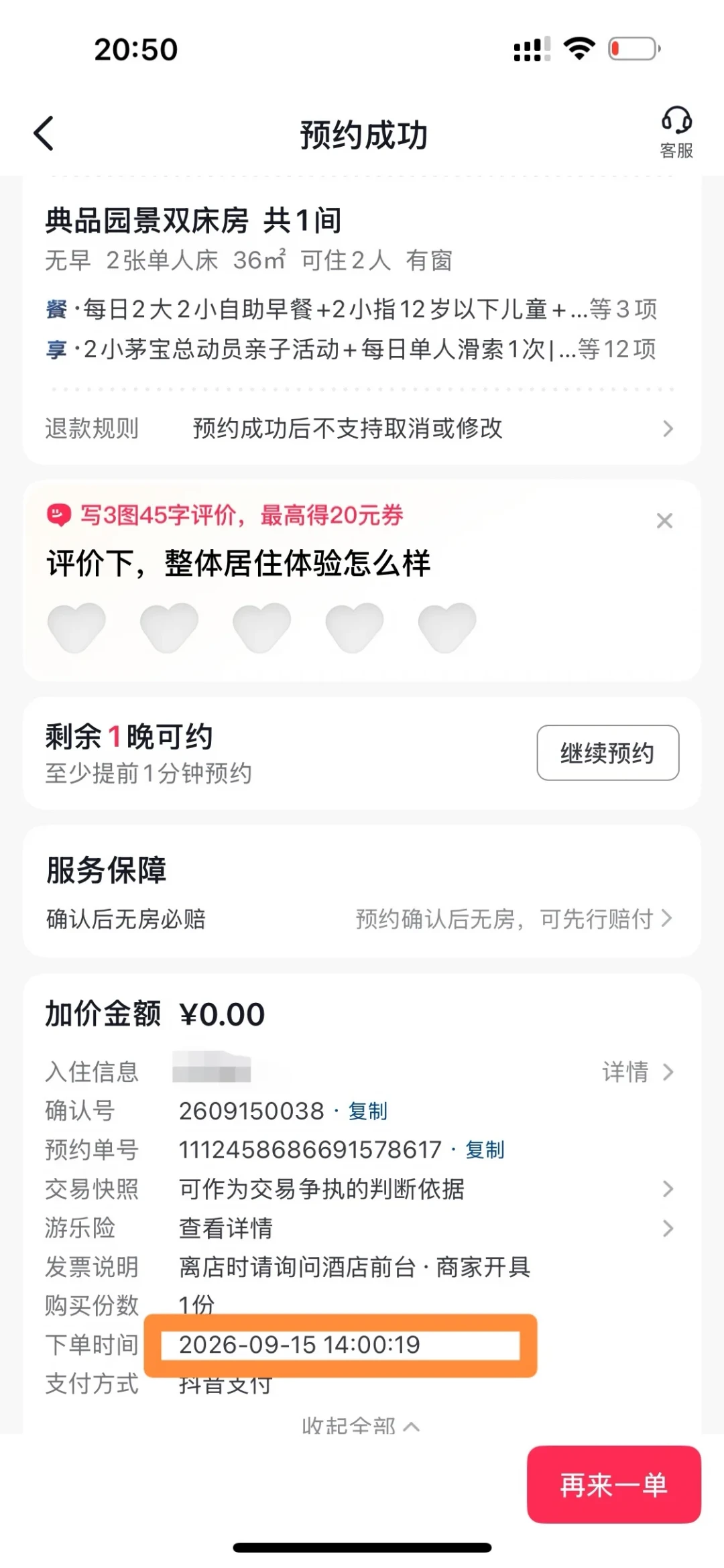Expand the 餐 meal benefits list

tap(351, 309)
